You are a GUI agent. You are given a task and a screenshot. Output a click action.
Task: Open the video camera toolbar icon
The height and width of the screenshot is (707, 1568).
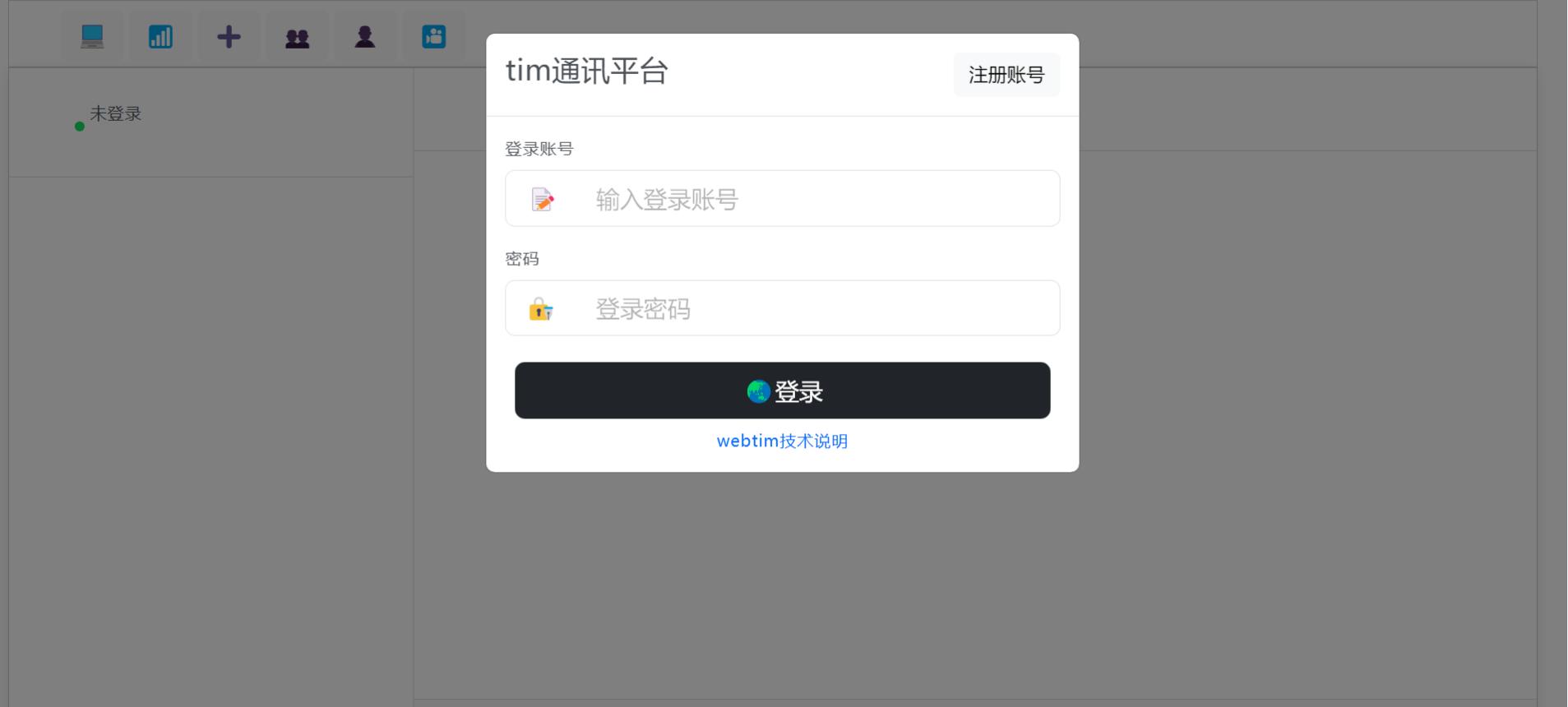pyautogui.click(x=433, y=36)
